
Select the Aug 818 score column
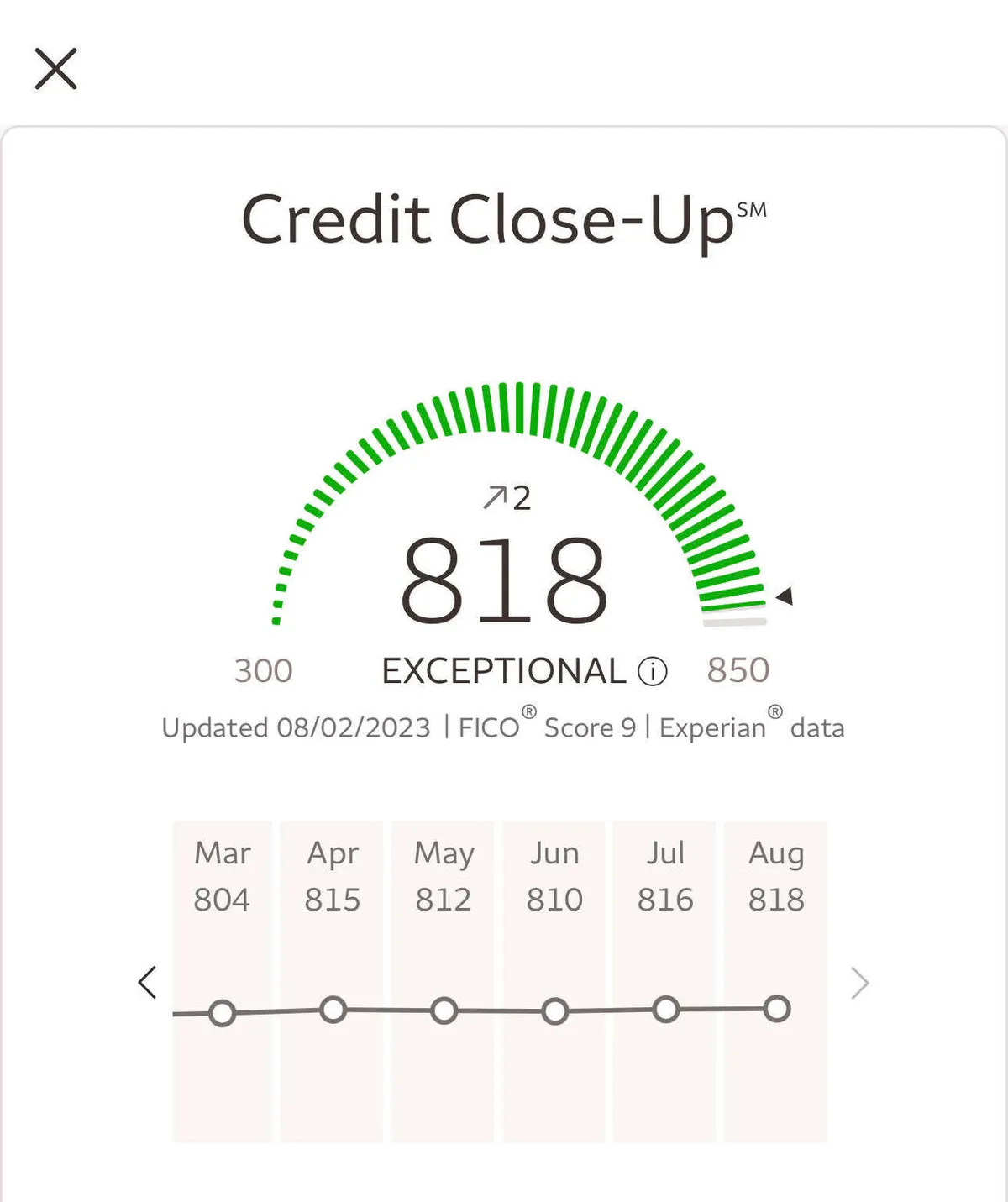(x=776, y=981)
